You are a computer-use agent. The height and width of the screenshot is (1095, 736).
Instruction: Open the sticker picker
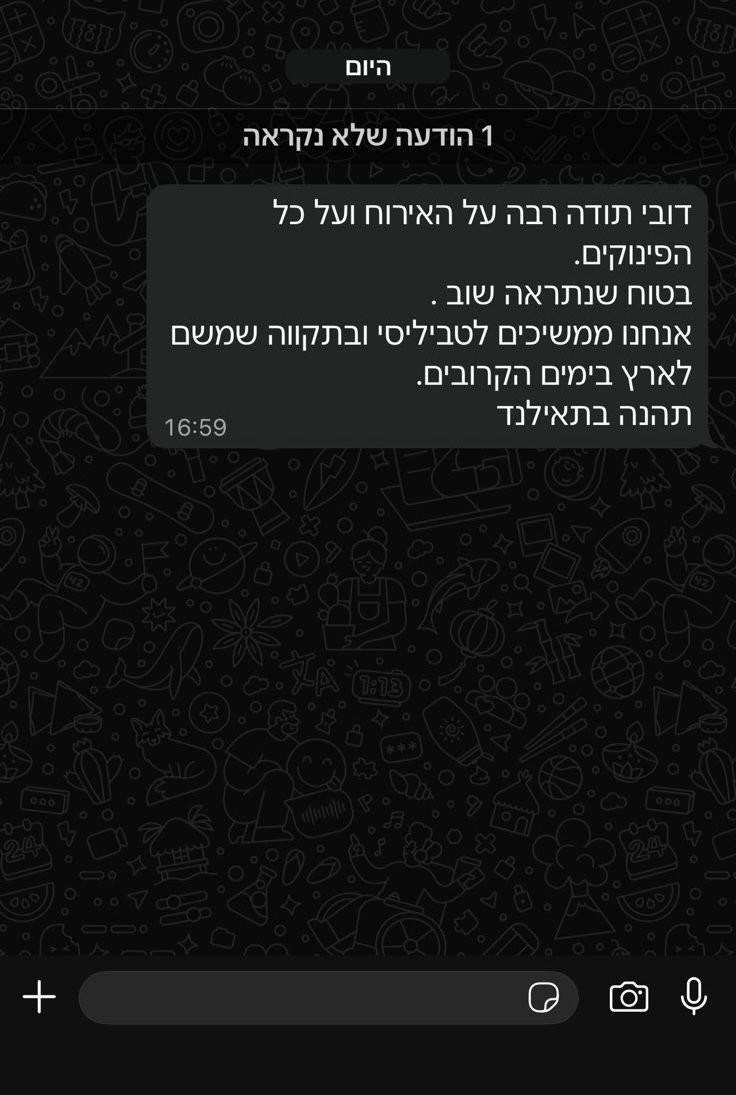coord(543,997)
